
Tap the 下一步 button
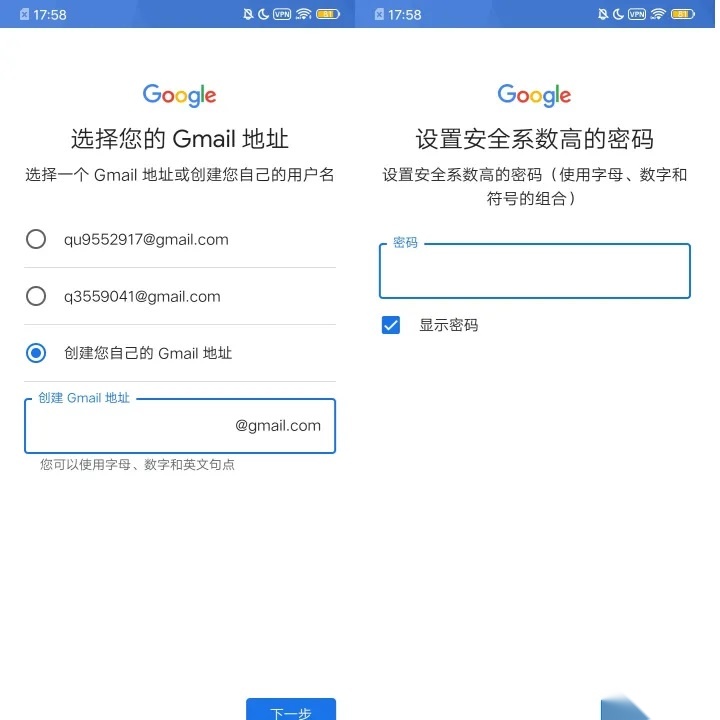[291, 709]
